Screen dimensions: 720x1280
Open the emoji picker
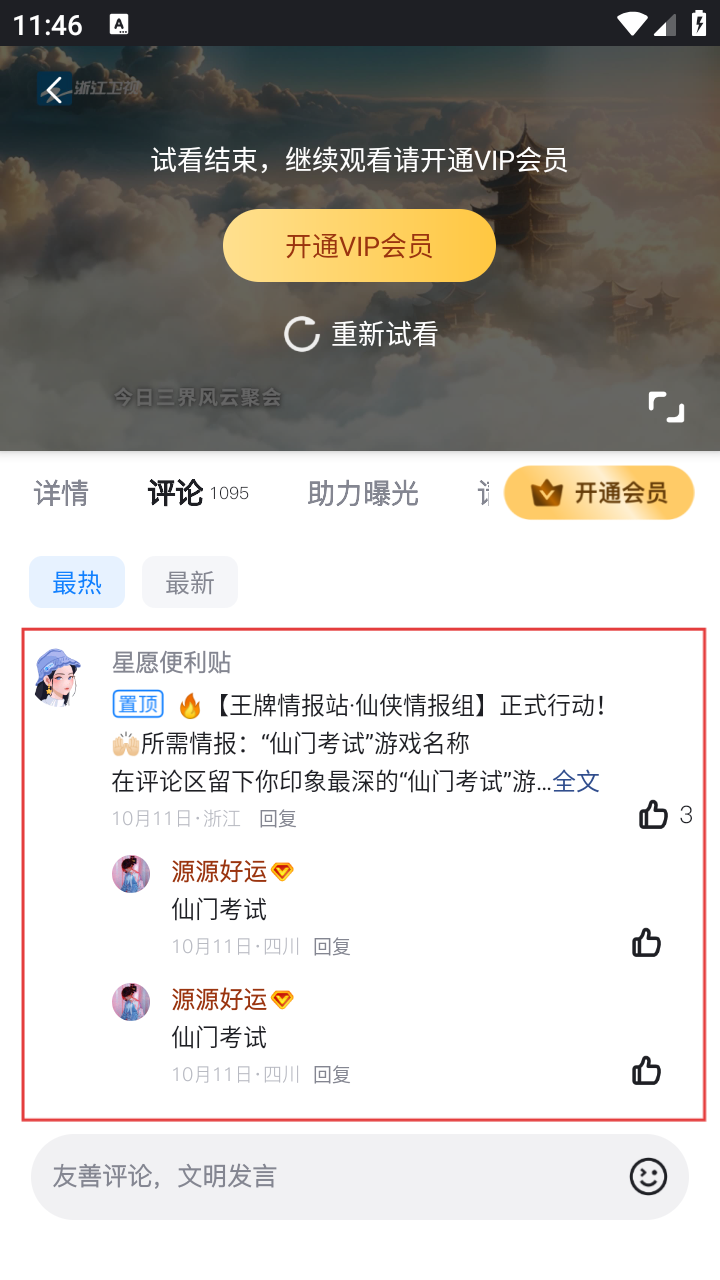click(x=648, y=1176)
